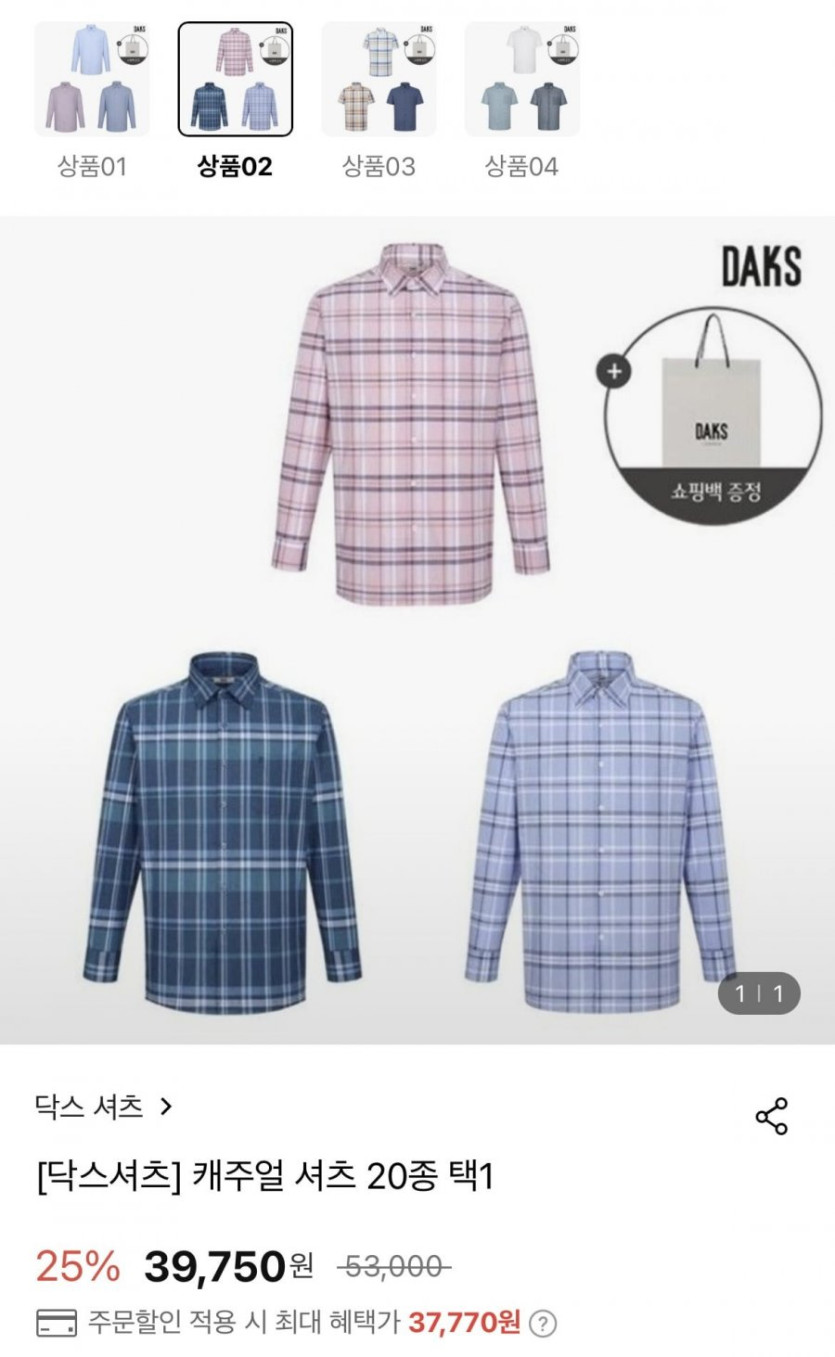The height and width of the screenshot is (1357, 835).
Task: Select the 상품01 thumbnail
Action: (x=92, y=79)
